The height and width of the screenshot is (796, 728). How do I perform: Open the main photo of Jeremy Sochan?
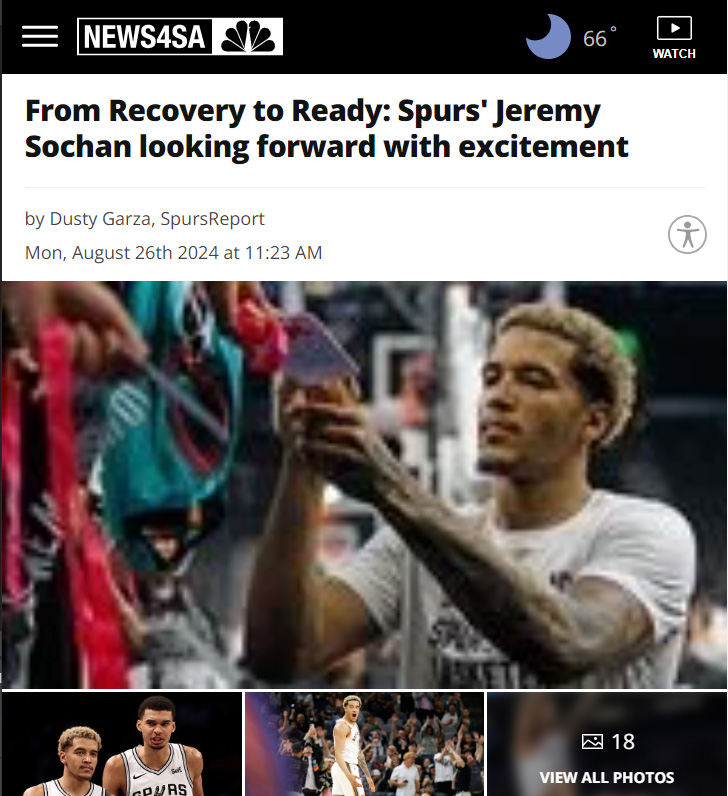364,485
